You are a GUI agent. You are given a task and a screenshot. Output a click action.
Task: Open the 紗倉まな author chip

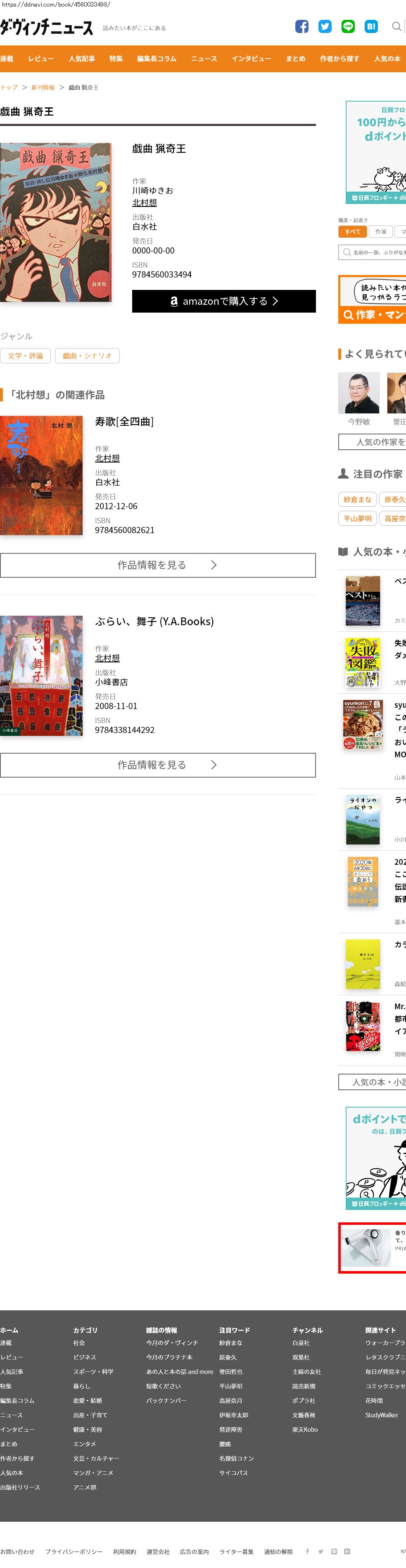(357, 499)
